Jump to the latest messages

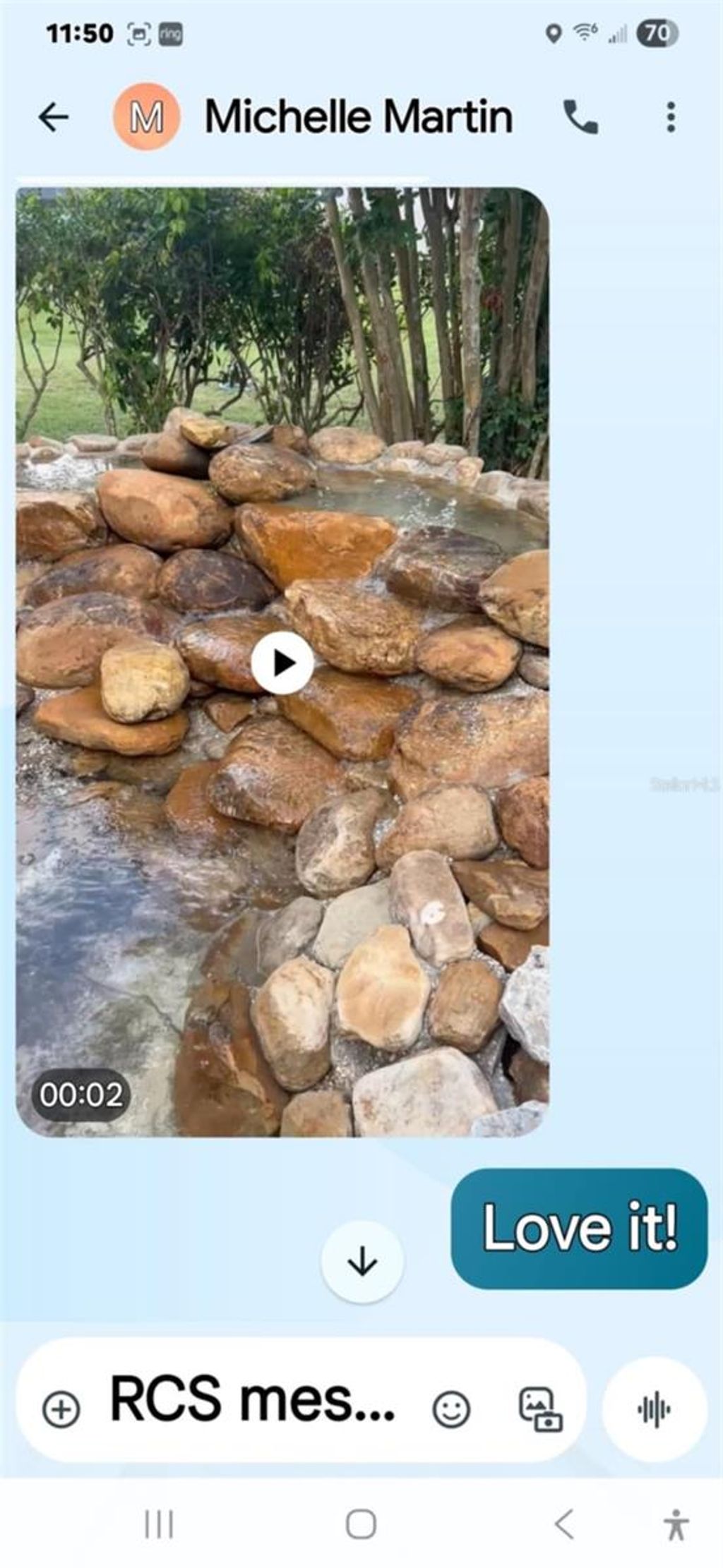coord(362,1261)
